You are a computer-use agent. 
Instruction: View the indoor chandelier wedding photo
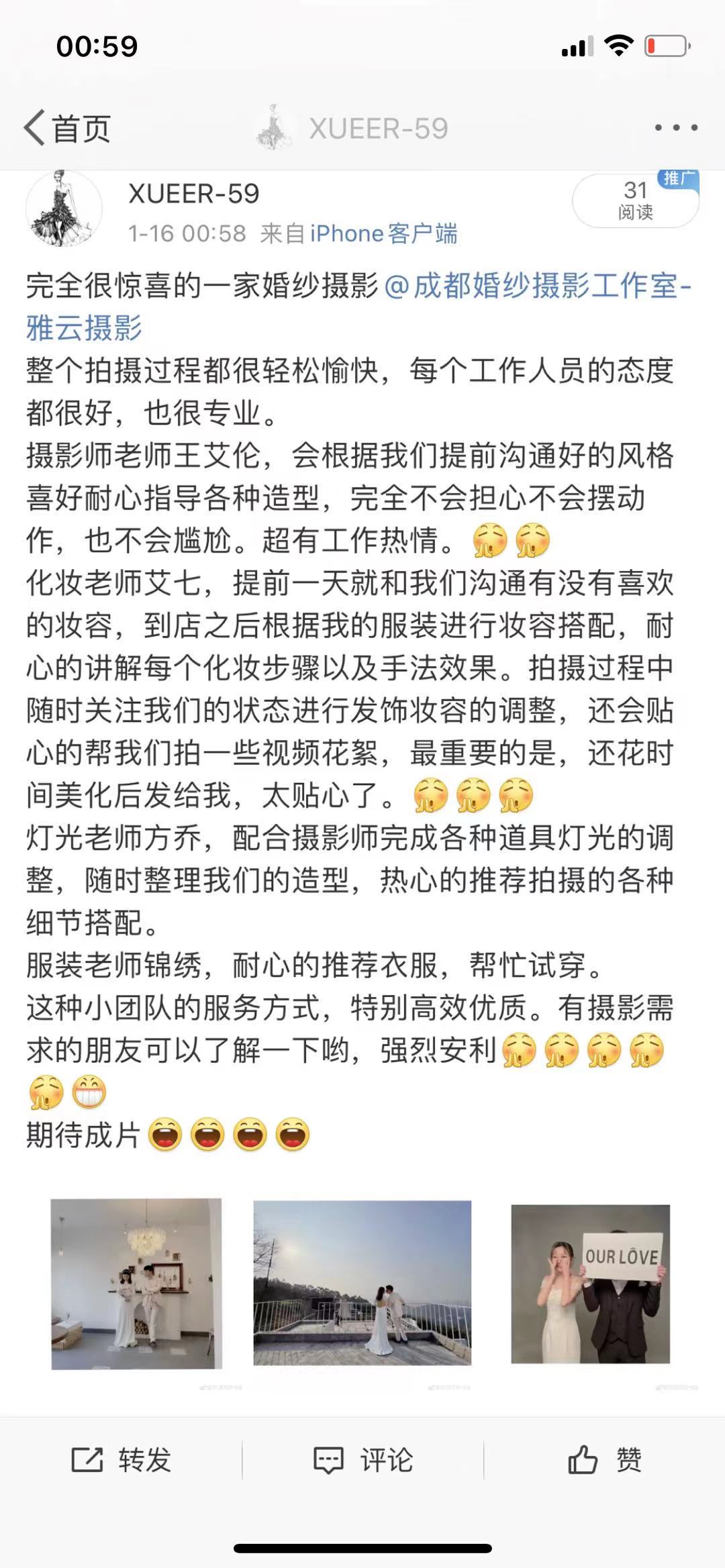click(x=136, y=1284)
